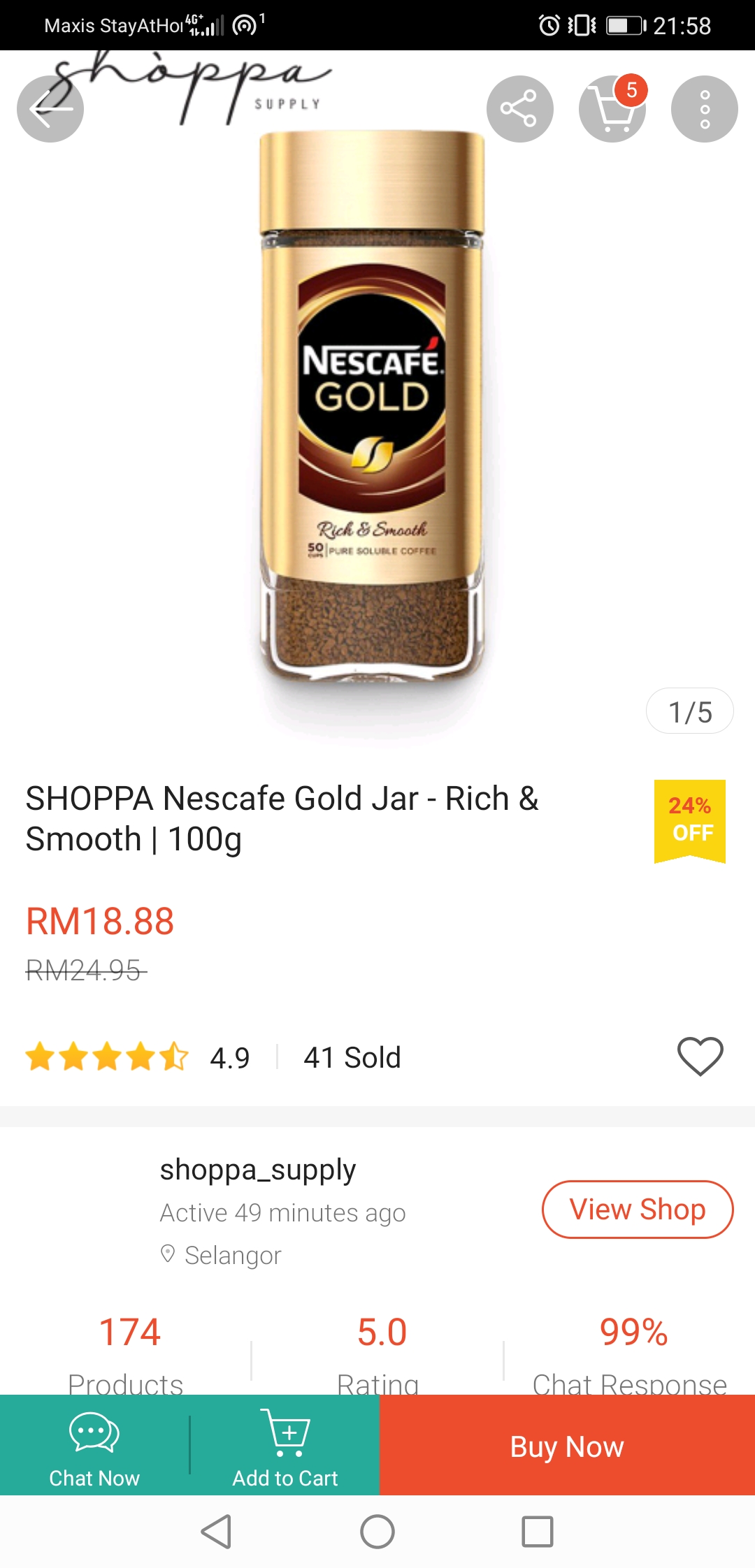
Task: Open the shoppa_supply seller profile
Action: click(258, 1170)
